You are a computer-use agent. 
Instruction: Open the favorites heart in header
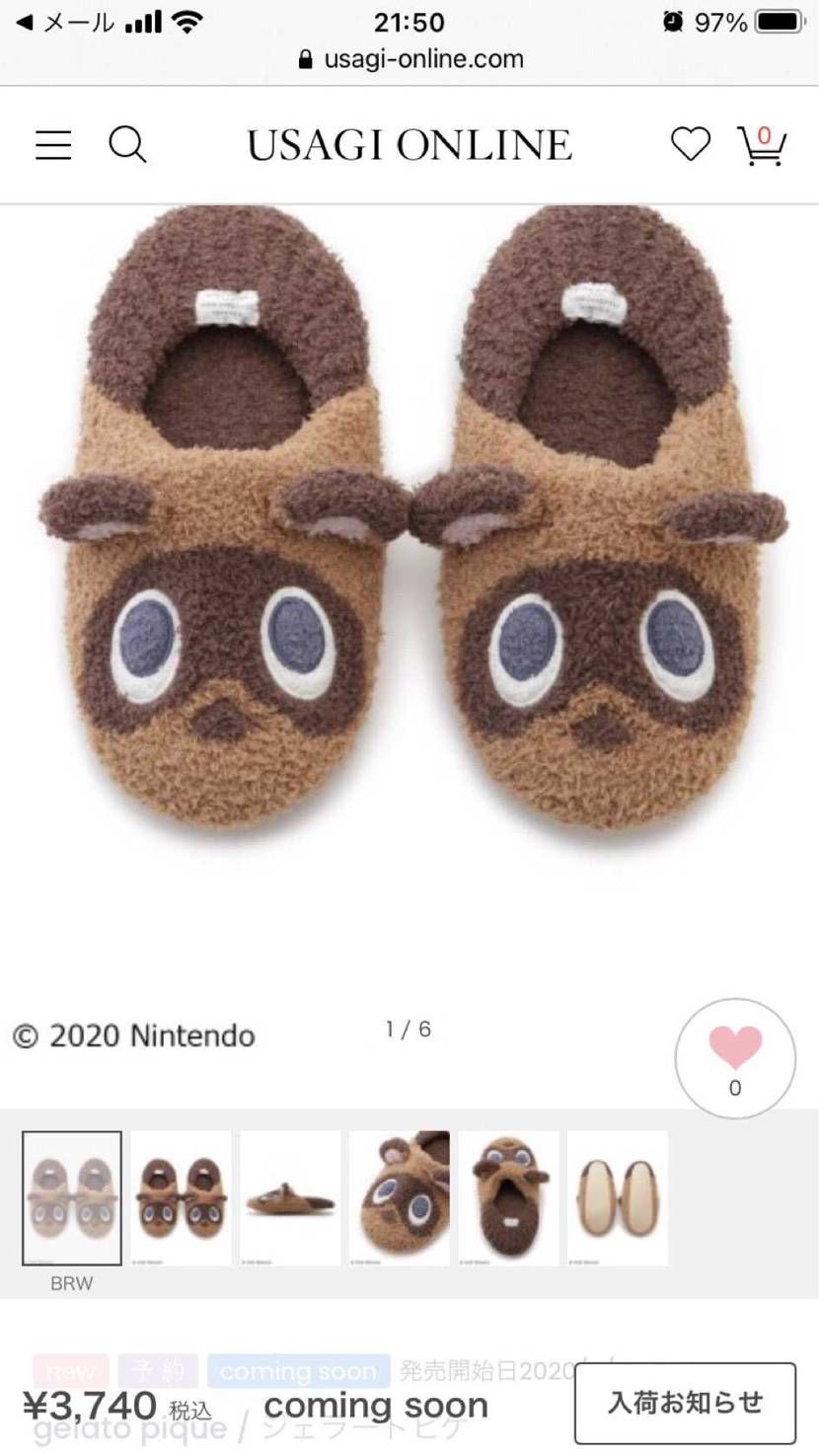[x=691, y=145]
